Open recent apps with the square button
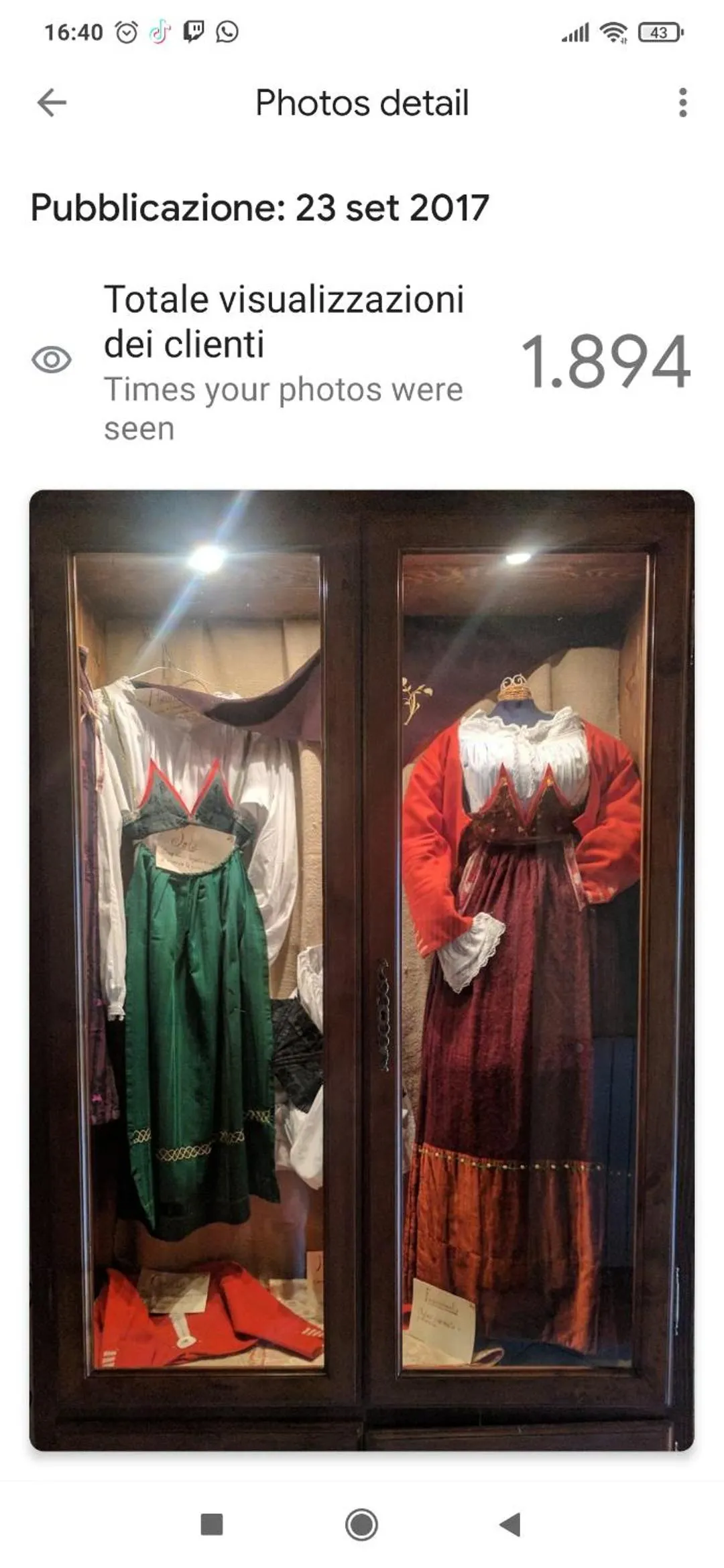Image resolution: width=724 pixels, height=1568 pixels. 212,1525
